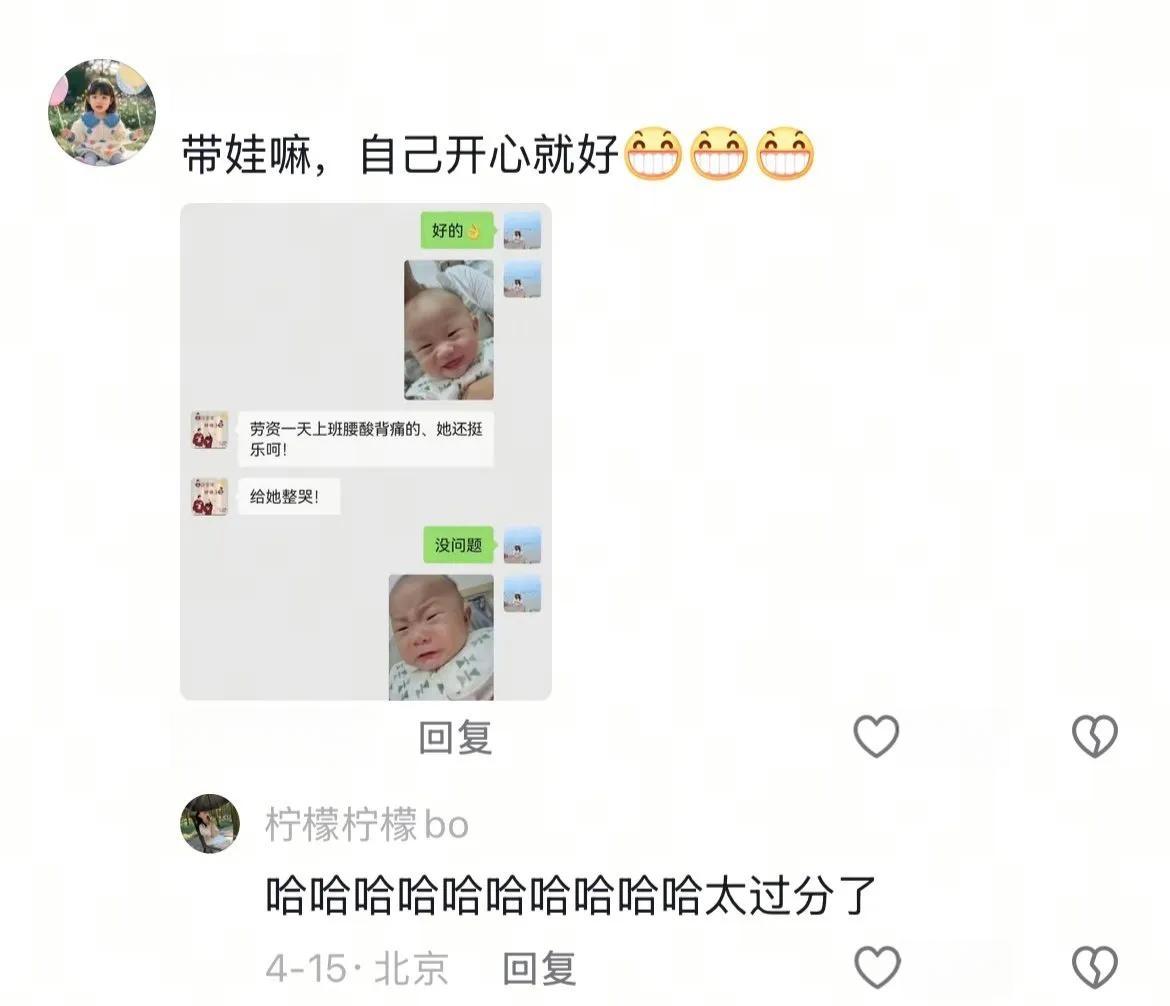Like the 带娃嘛 comment
This screenshot has height=1006, width=1170.
tap(876, 738)
